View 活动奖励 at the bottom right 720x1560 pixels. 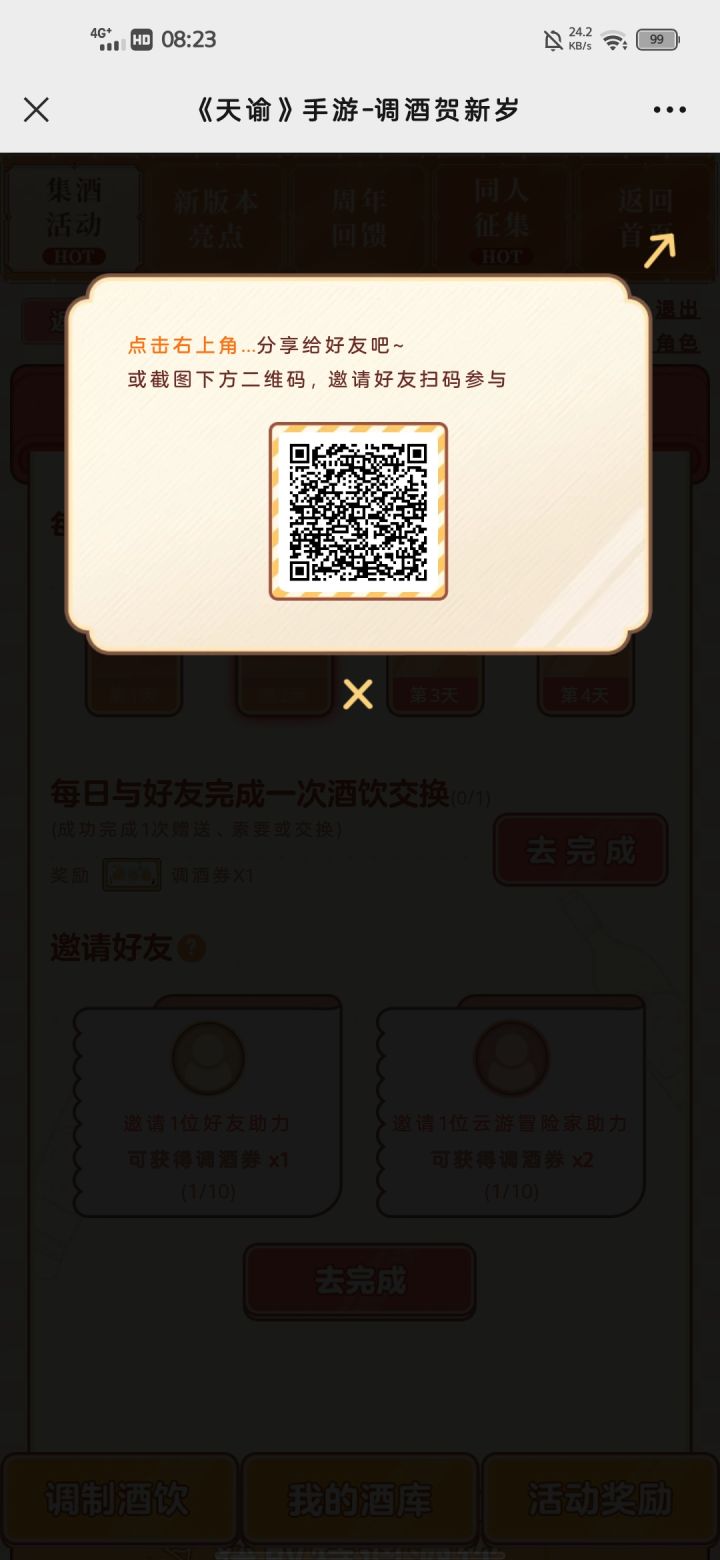[x=598, y=1497]
